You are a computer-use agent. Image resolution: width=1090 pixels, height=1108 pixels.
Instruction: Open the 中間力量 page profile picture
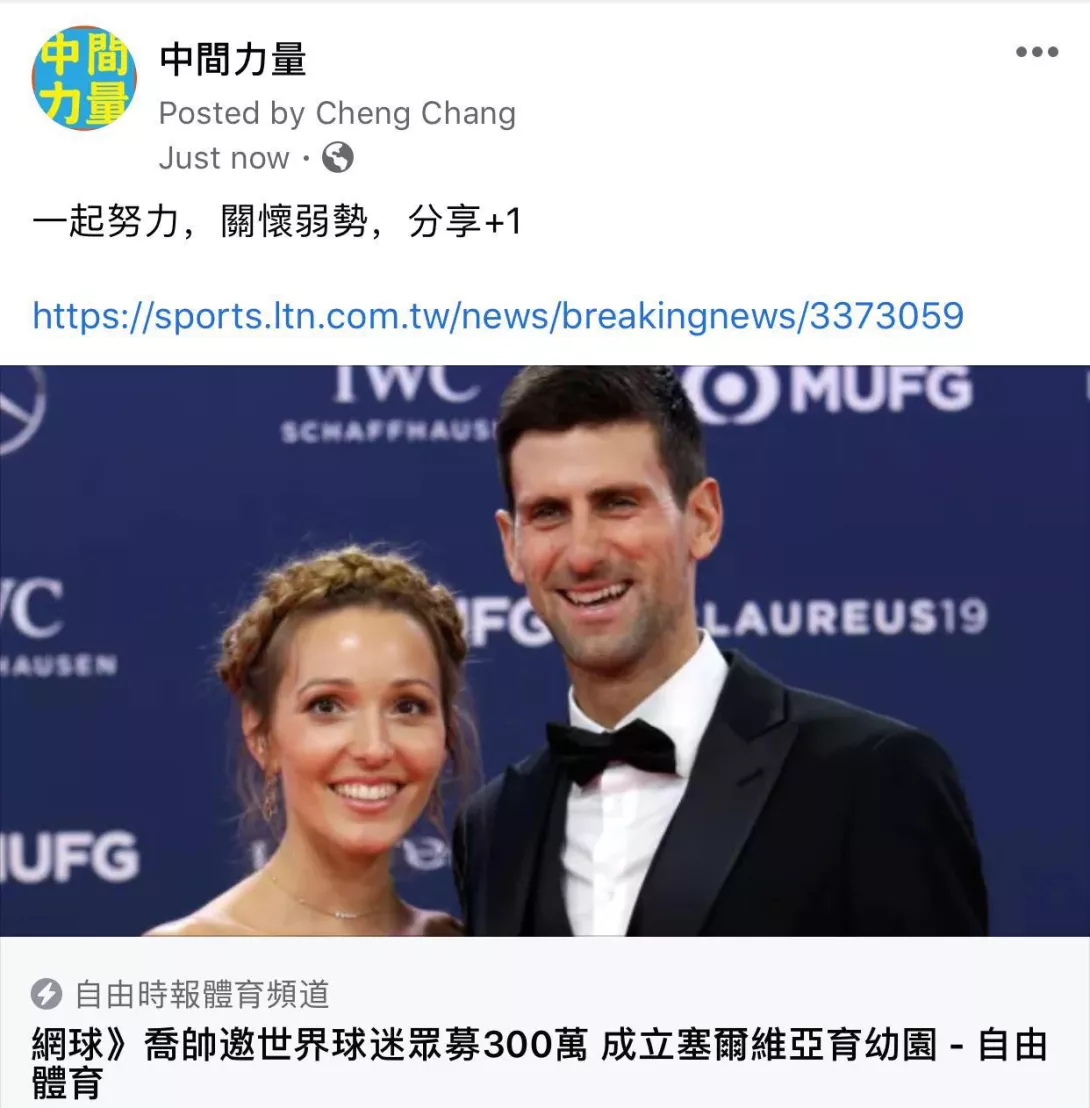84,79
